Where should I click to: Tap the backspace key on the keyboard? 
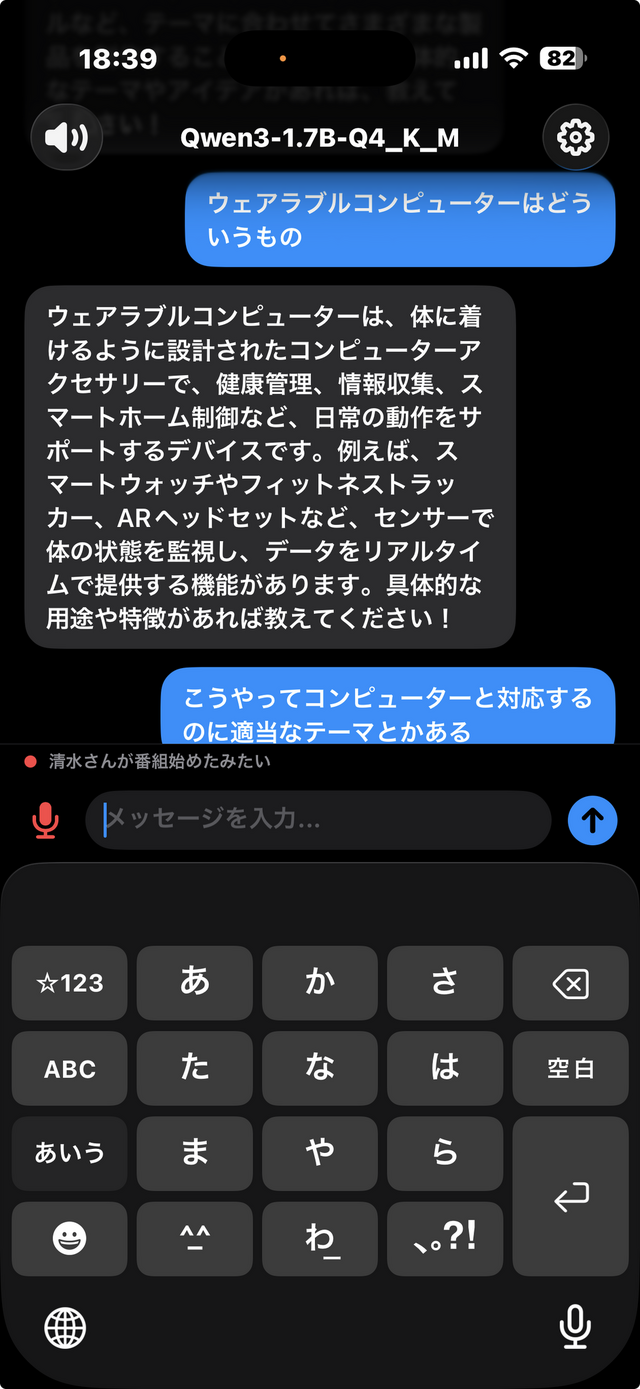570,985
